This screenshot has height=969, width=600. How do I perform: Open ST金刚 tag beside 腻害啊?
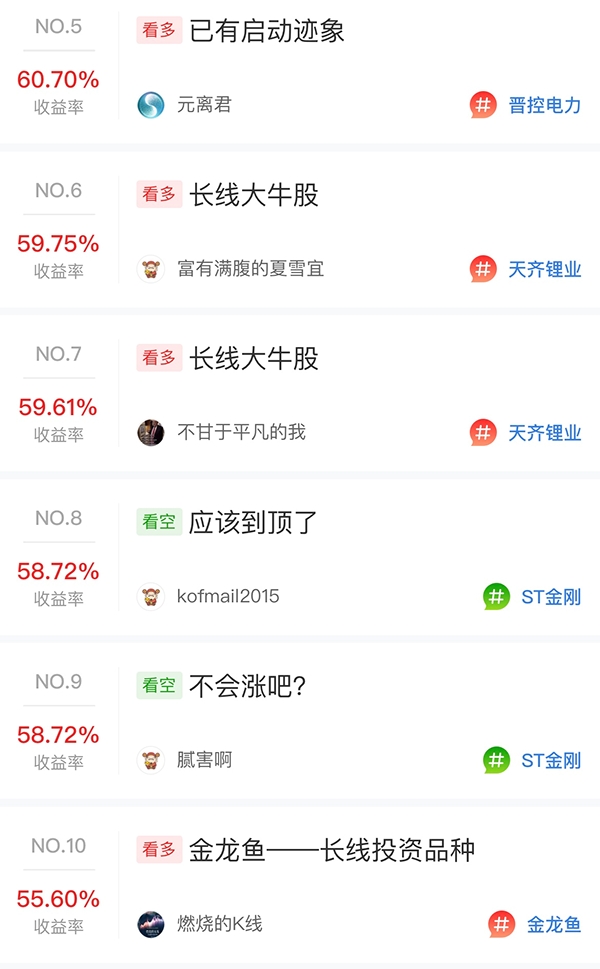(x=532, y=760)
